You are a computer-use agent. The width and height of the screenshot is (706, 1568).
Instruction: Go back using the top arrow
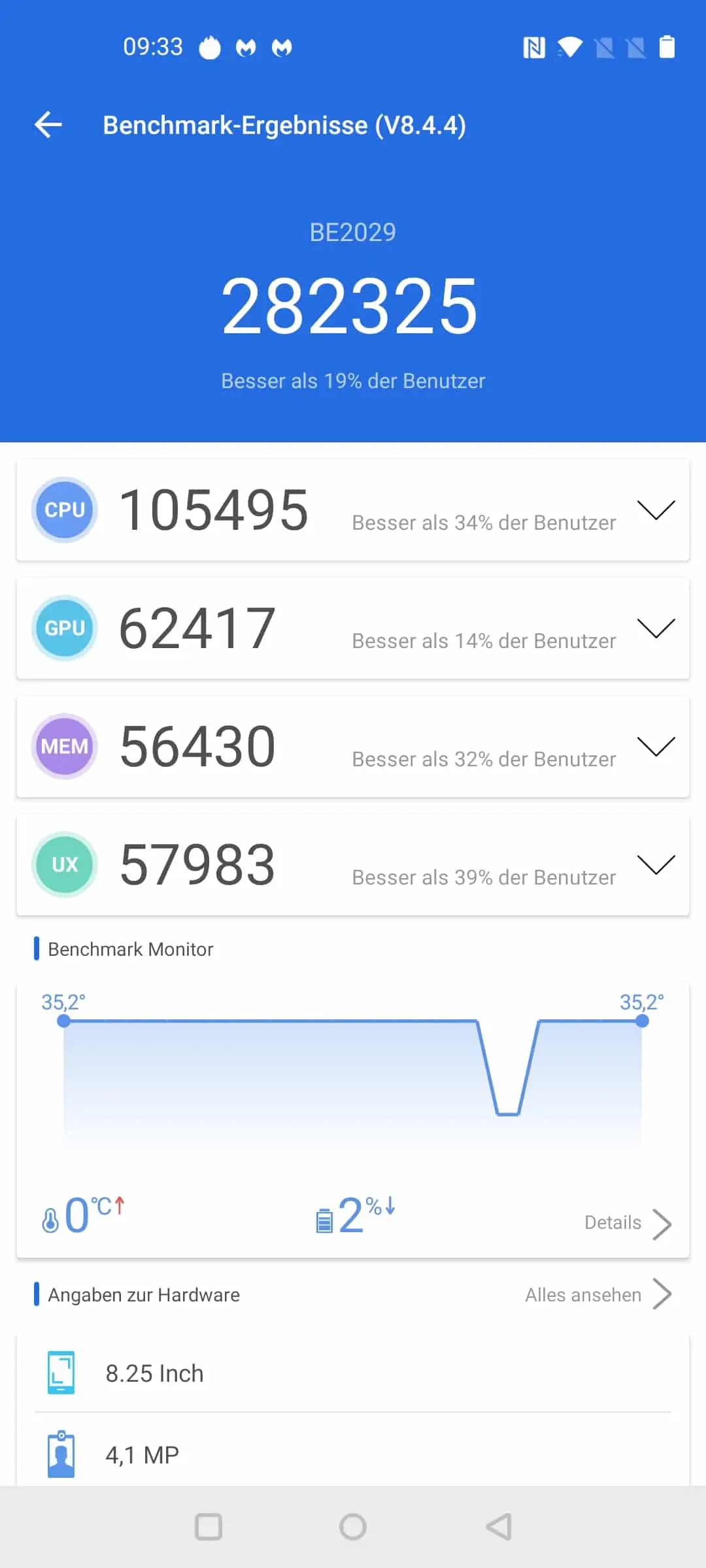click(x=48, y=125)
